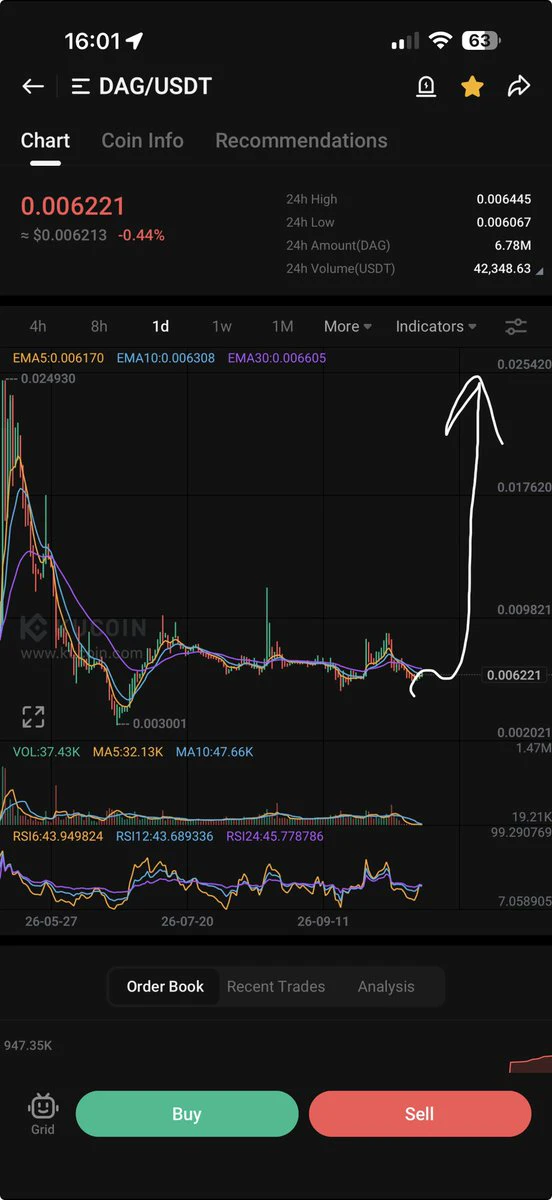Select the 1M chart interval
The height and width of the screenshot is (1200, 552).
tap(283, 326)
